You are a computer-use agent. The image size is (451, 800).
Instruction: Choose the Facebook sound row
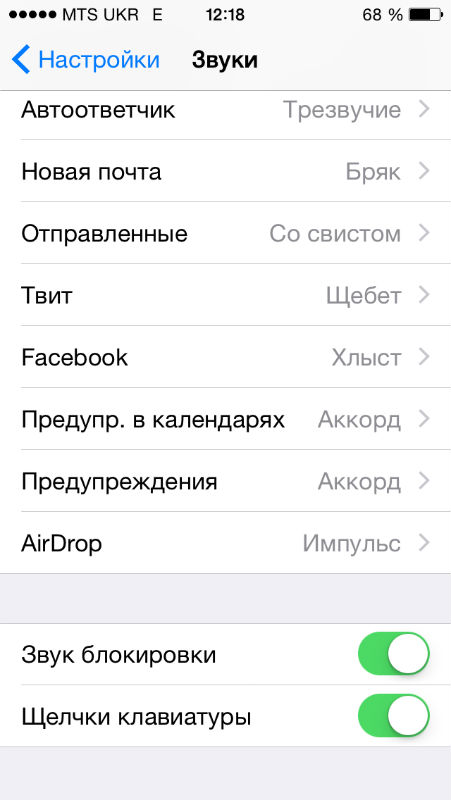[226, 357]
